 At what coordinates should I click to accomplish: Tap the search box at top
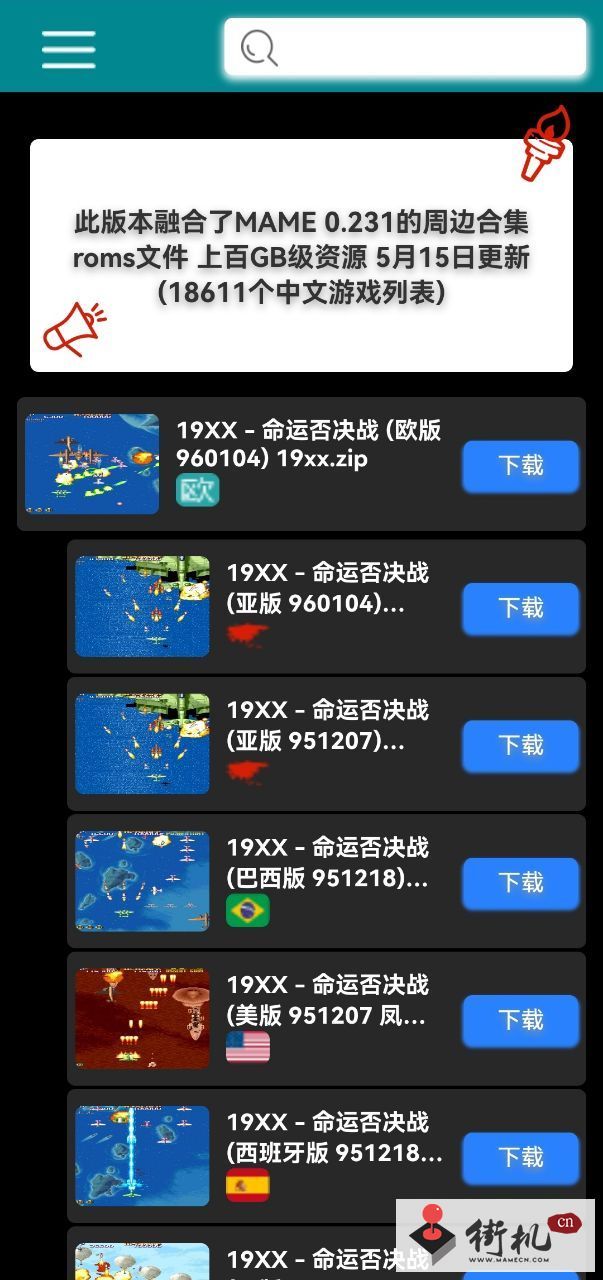point(405,47)
